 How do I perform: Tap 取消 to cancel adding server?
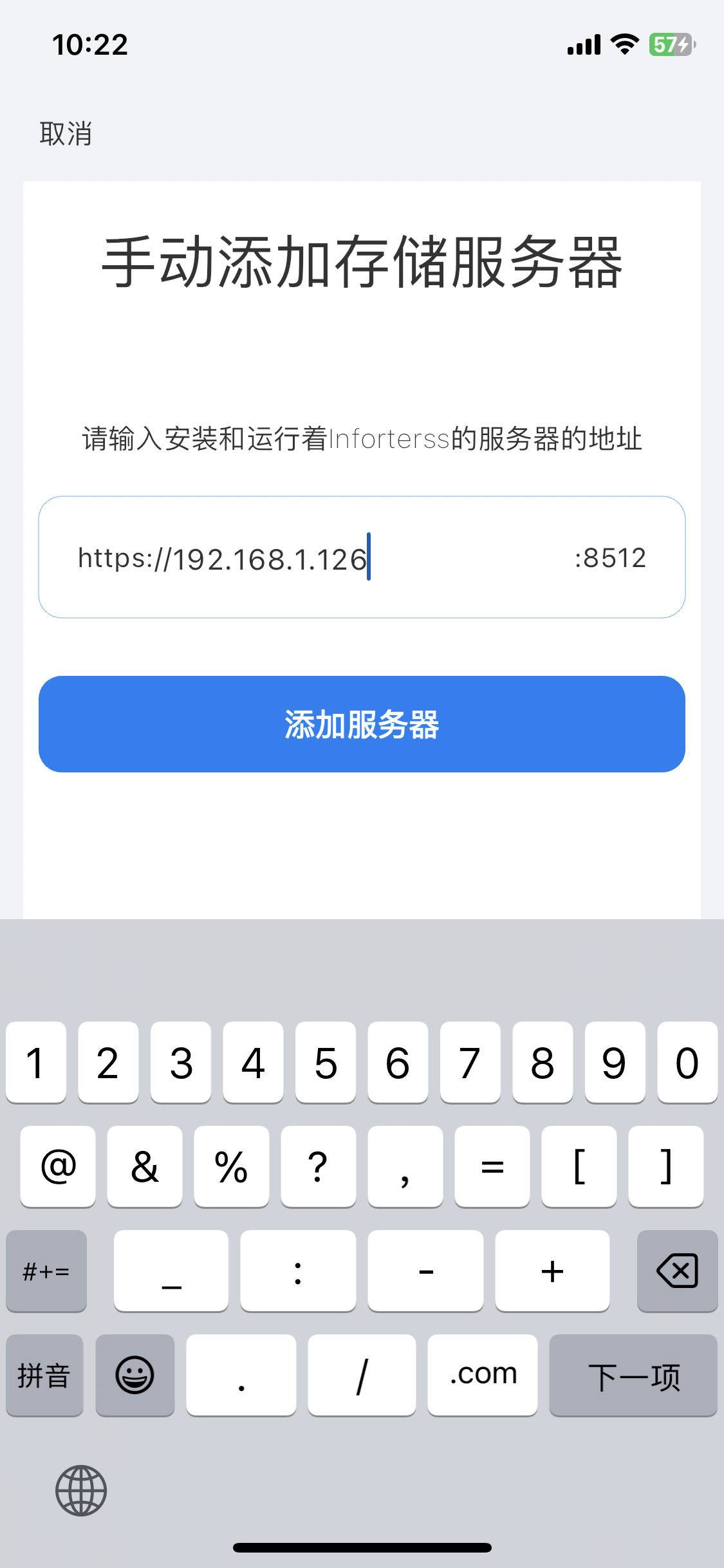[x=66, y=134]
